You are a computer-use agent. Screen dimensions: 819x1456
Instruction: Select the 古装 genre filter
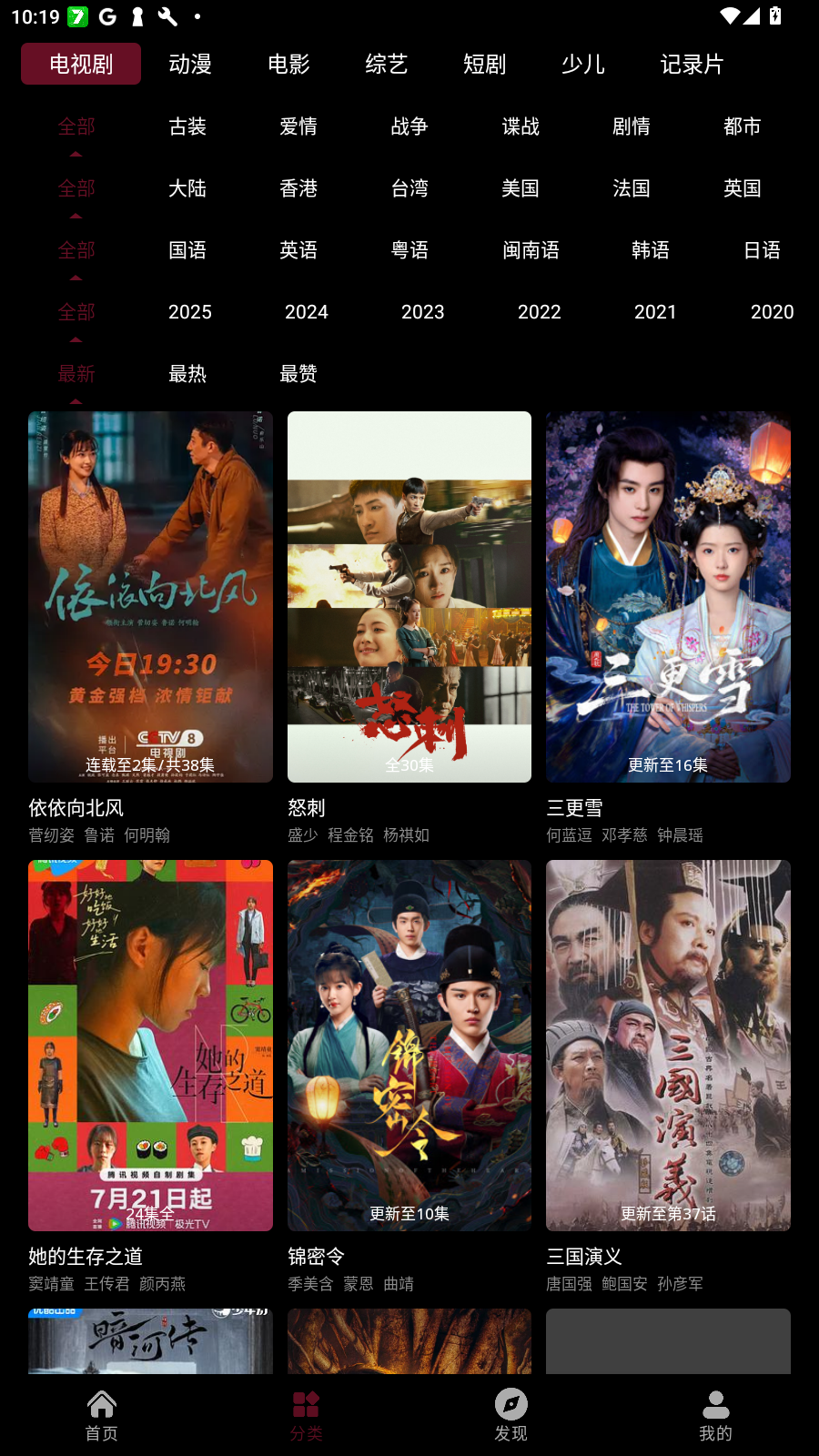click(x=187, y=126)
